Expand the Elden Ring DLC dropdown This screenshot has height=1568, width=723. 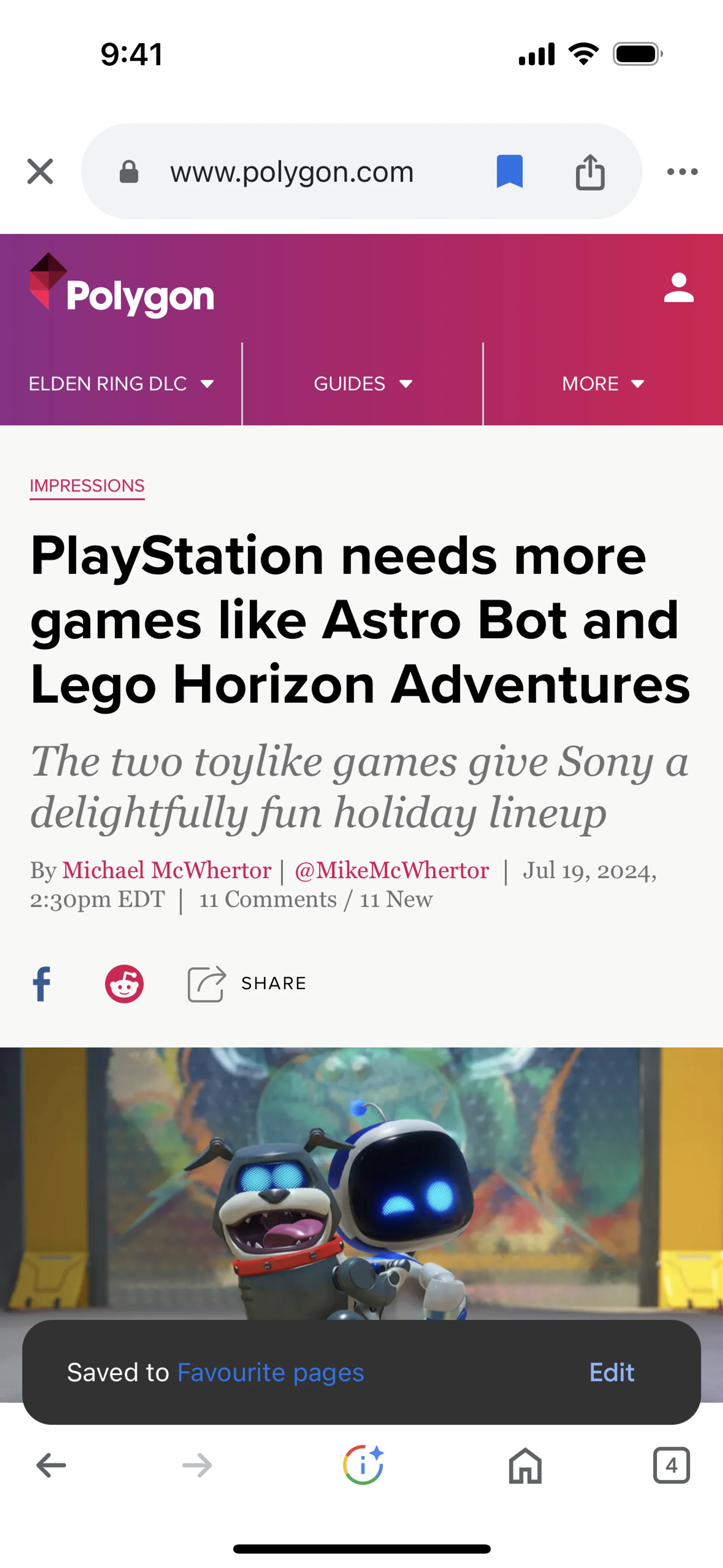pyautogui.click(x=120, y=384)
